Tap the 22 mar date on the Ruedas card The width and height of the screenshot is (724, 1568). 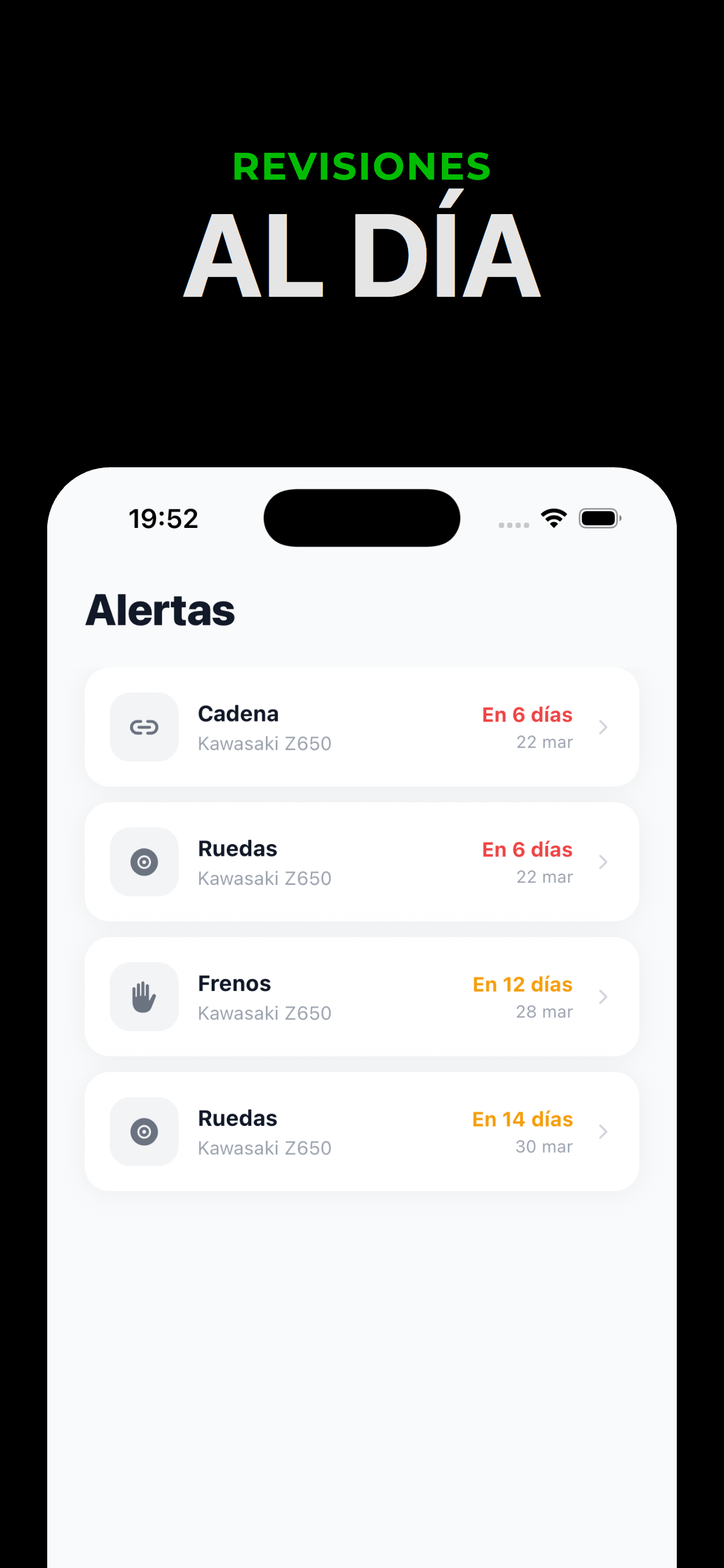pyautogui.click(x=544, y=877)
